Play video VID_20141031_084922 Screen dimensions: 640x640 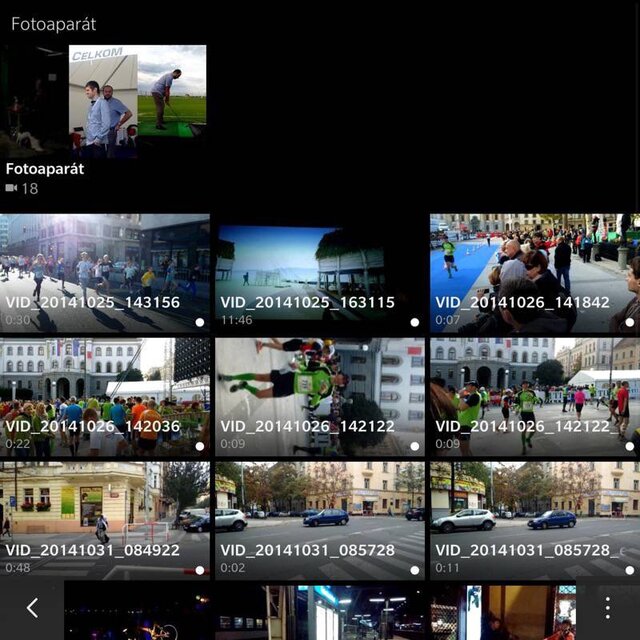[x=105, y=520]
